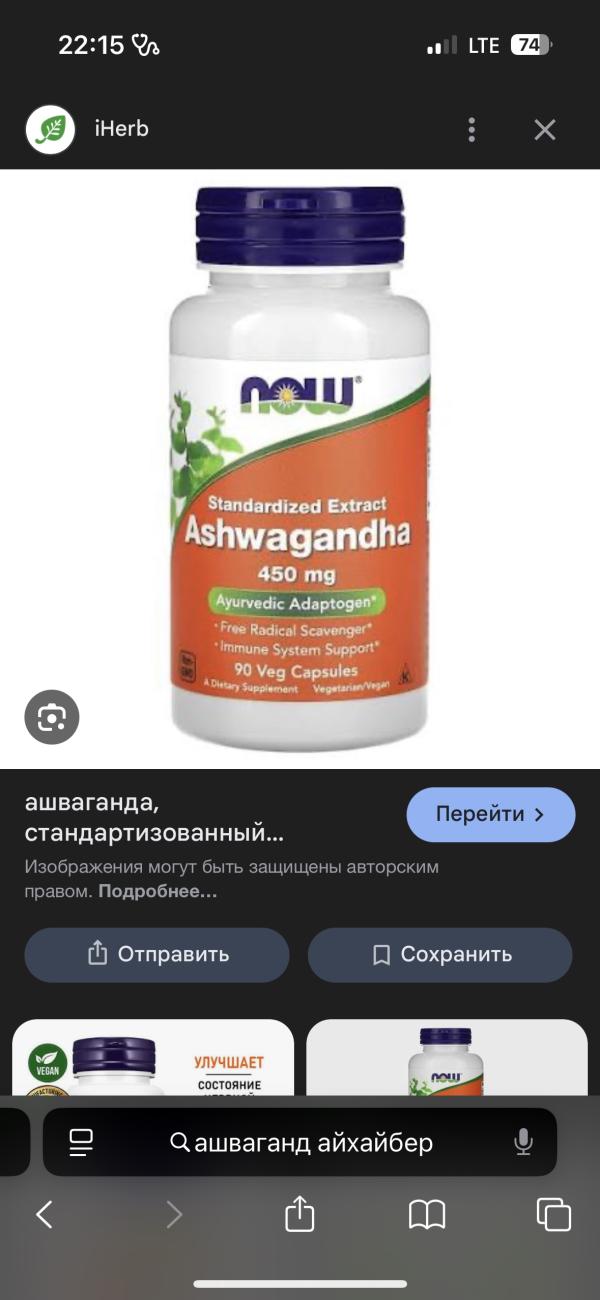Open the page settings icon in the address bar
Image resolution: width=600 pixels, height=1300 pixels.
point(81,1142)
